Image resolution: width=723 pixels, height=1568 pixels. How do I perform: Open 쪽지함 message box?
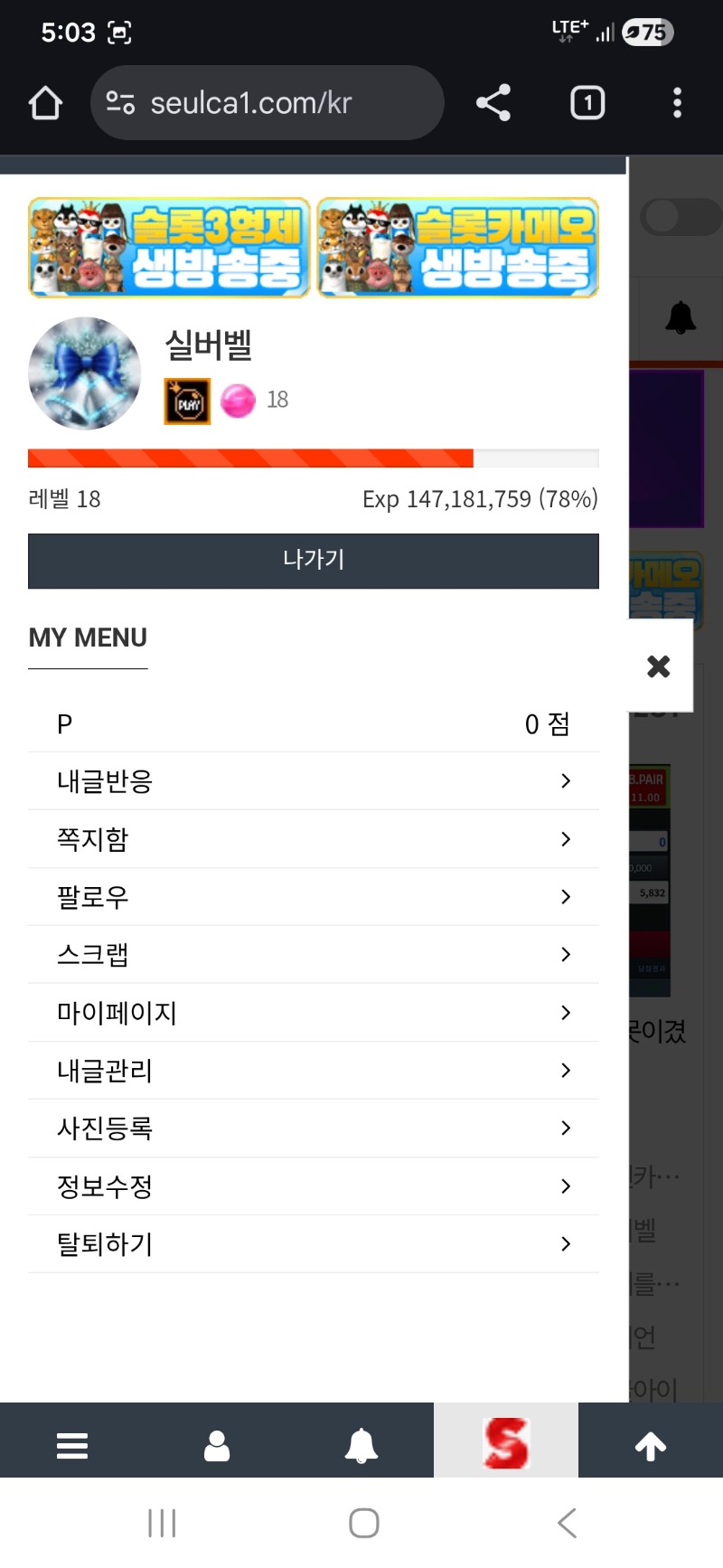pyautogui.click(x=313, y=839)
